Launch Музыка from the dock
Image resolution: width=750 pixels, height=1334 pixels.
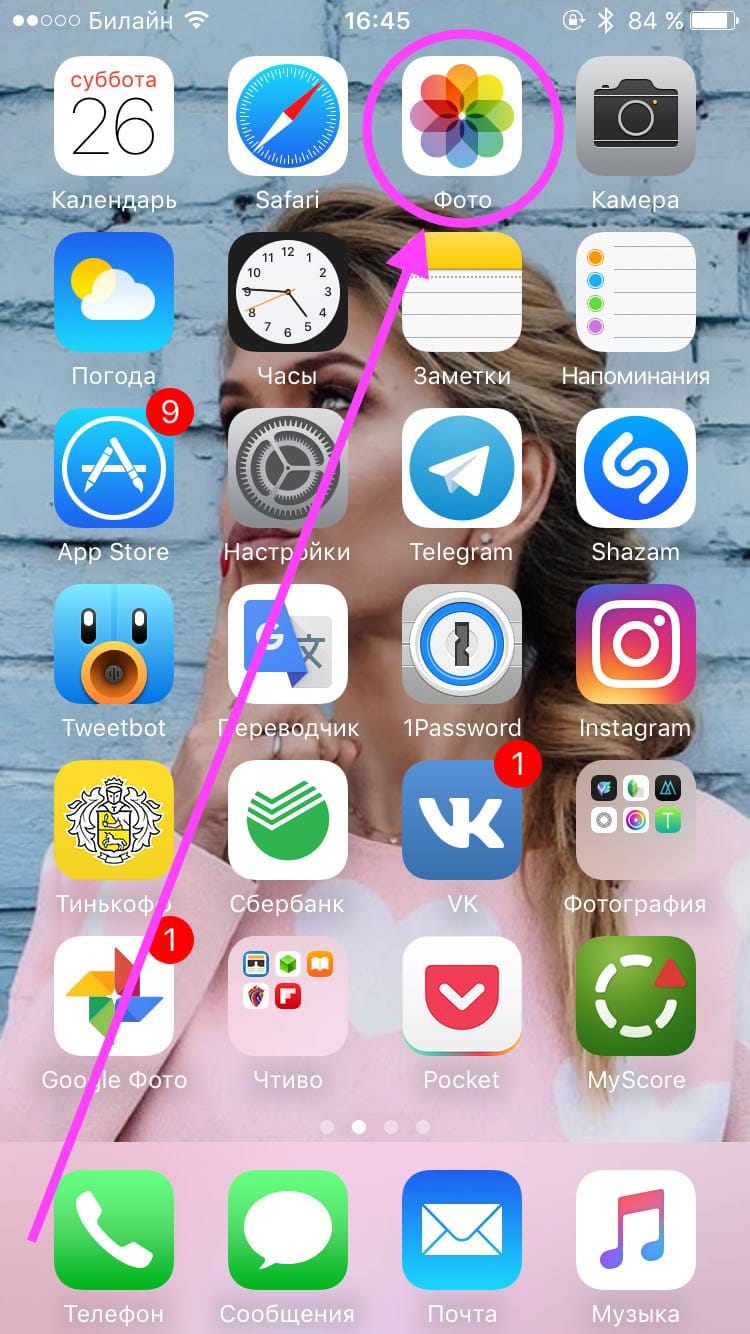[x=635, y=1230]
